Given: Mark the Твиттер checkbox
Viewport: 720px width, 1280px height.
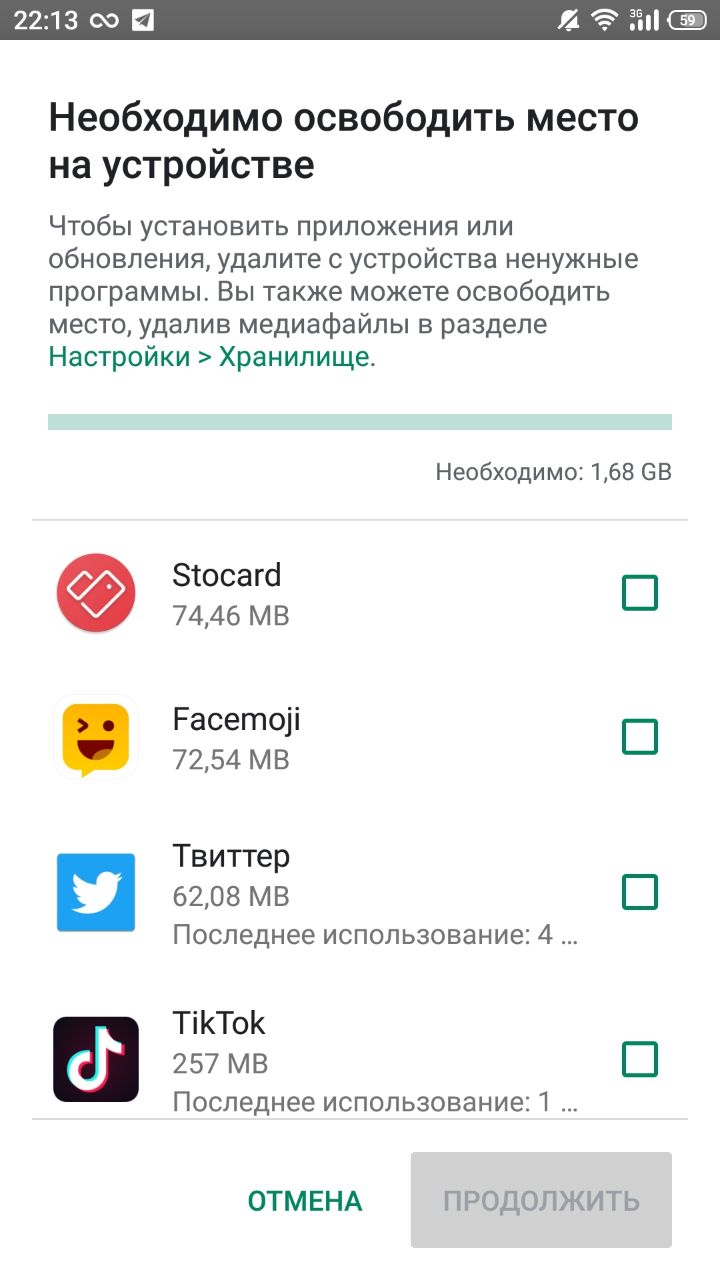Looking at the screenshot, I should [x=639, y=891].
